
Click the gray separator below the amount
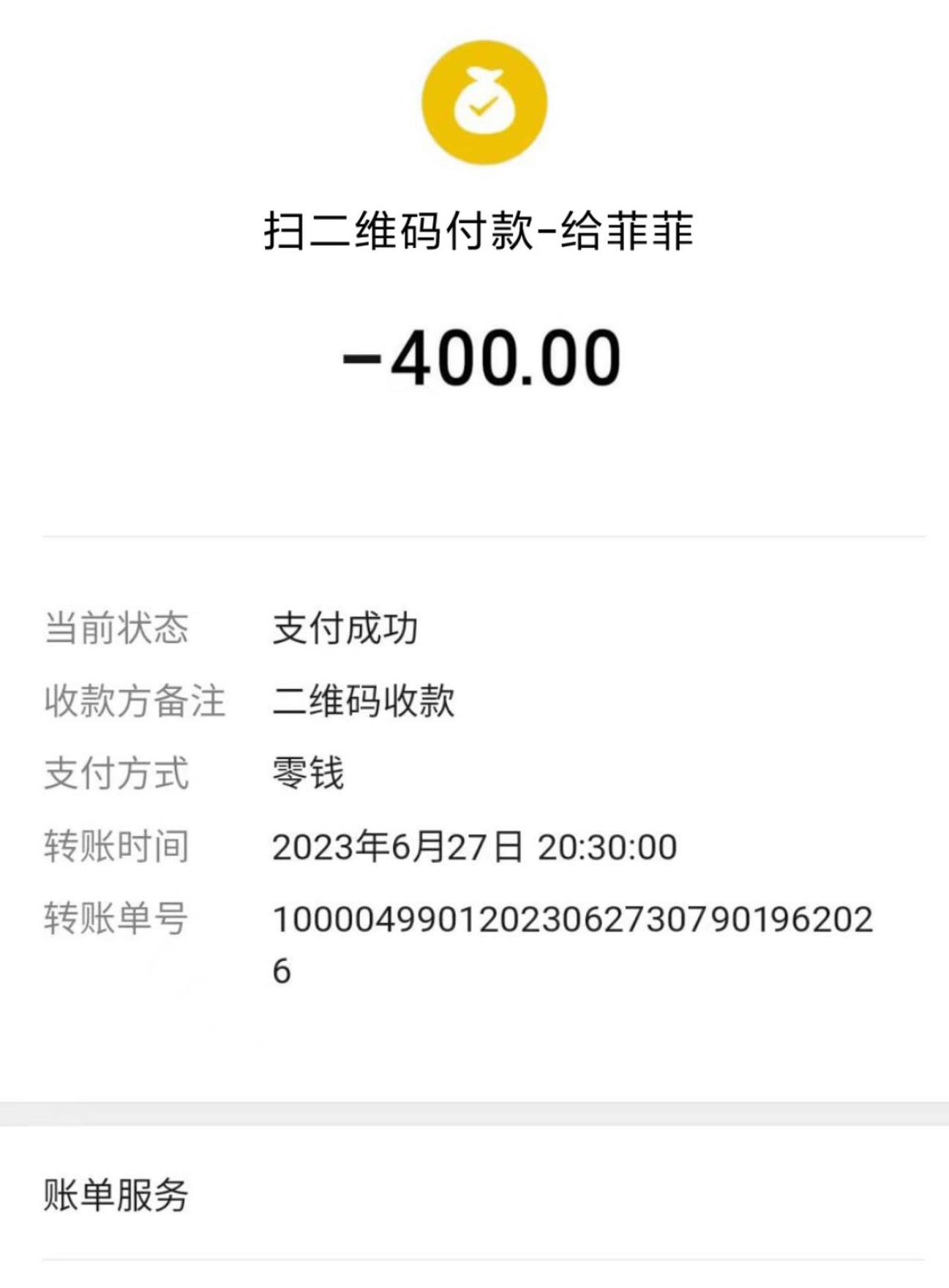(x=474, y=536)
